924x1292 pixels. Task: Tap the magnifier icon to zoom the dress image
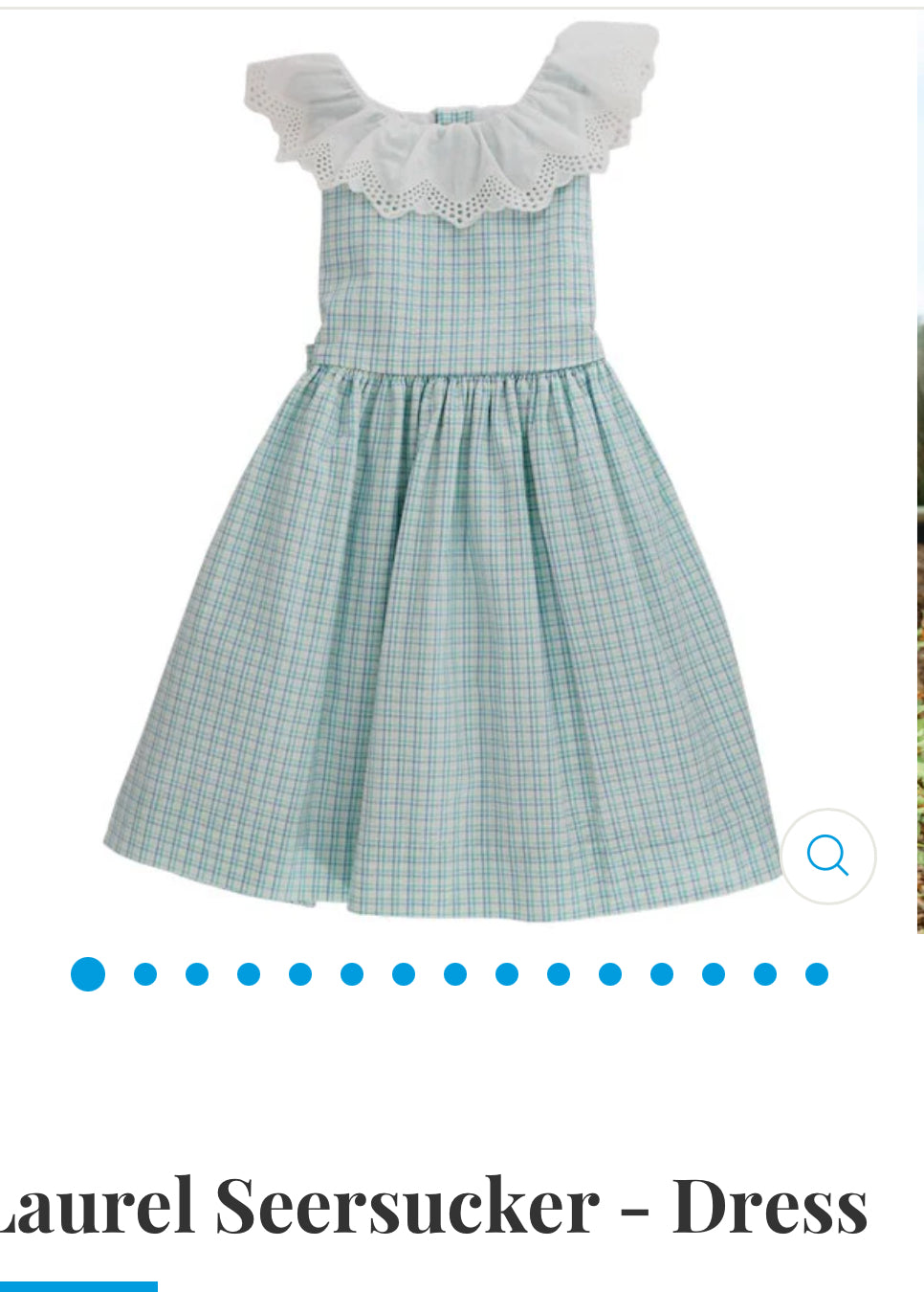click(827, 856)
